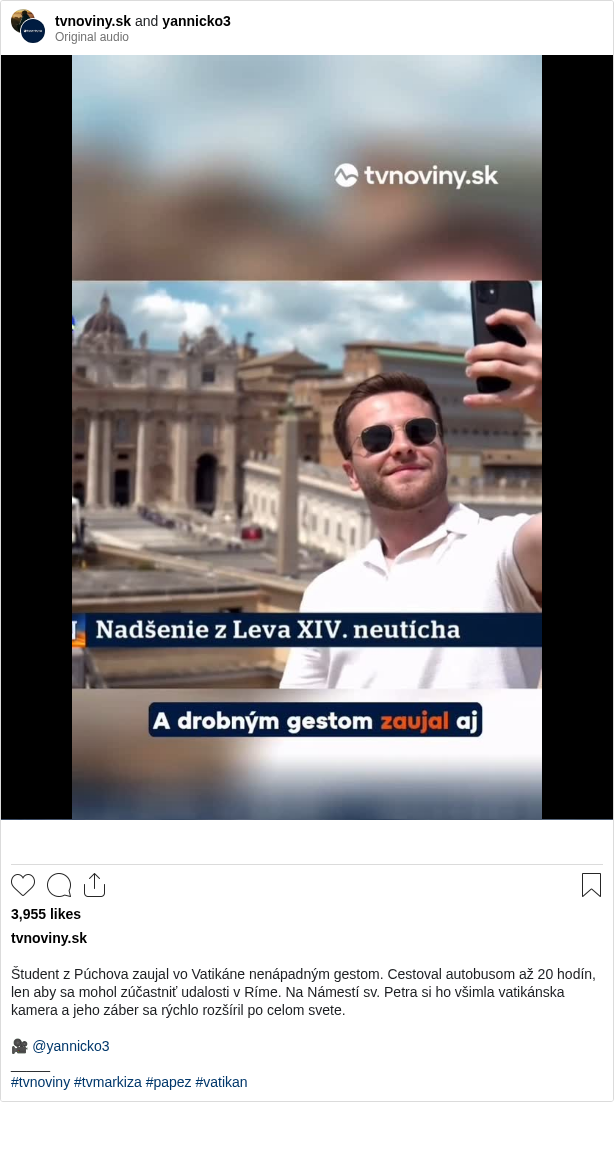Share this post
The width and height of the screenshot is (614, 1171).
click(x=94, y=885)
